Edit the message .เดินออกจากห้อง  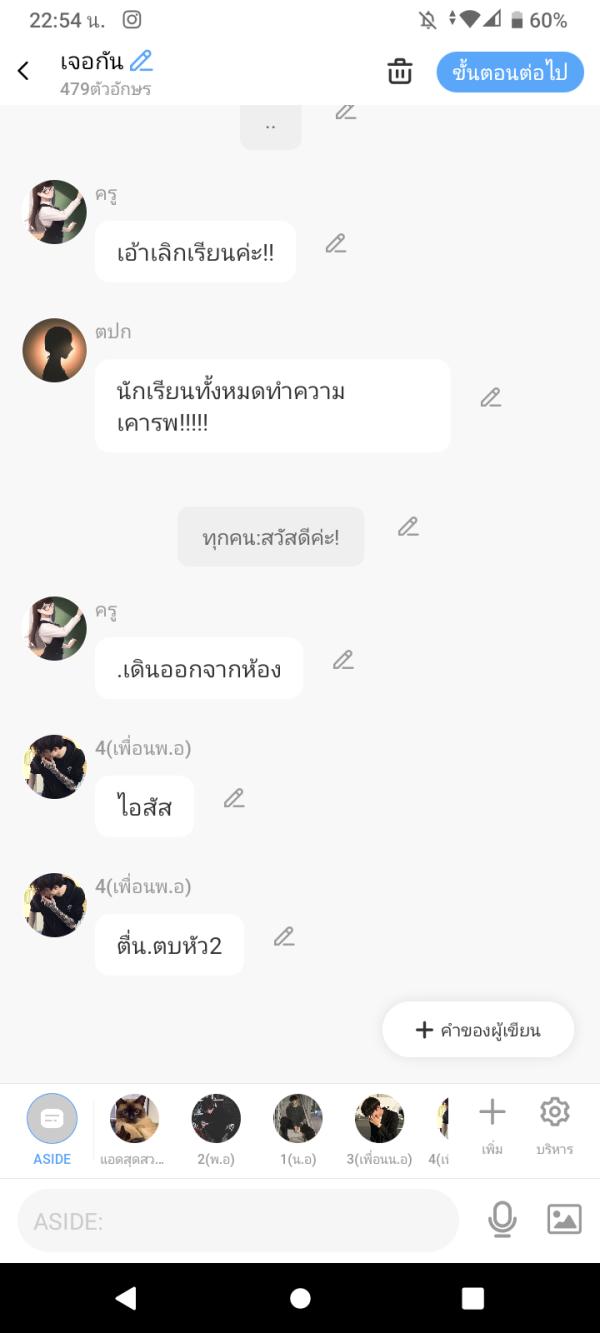click(x=343, y=660)
